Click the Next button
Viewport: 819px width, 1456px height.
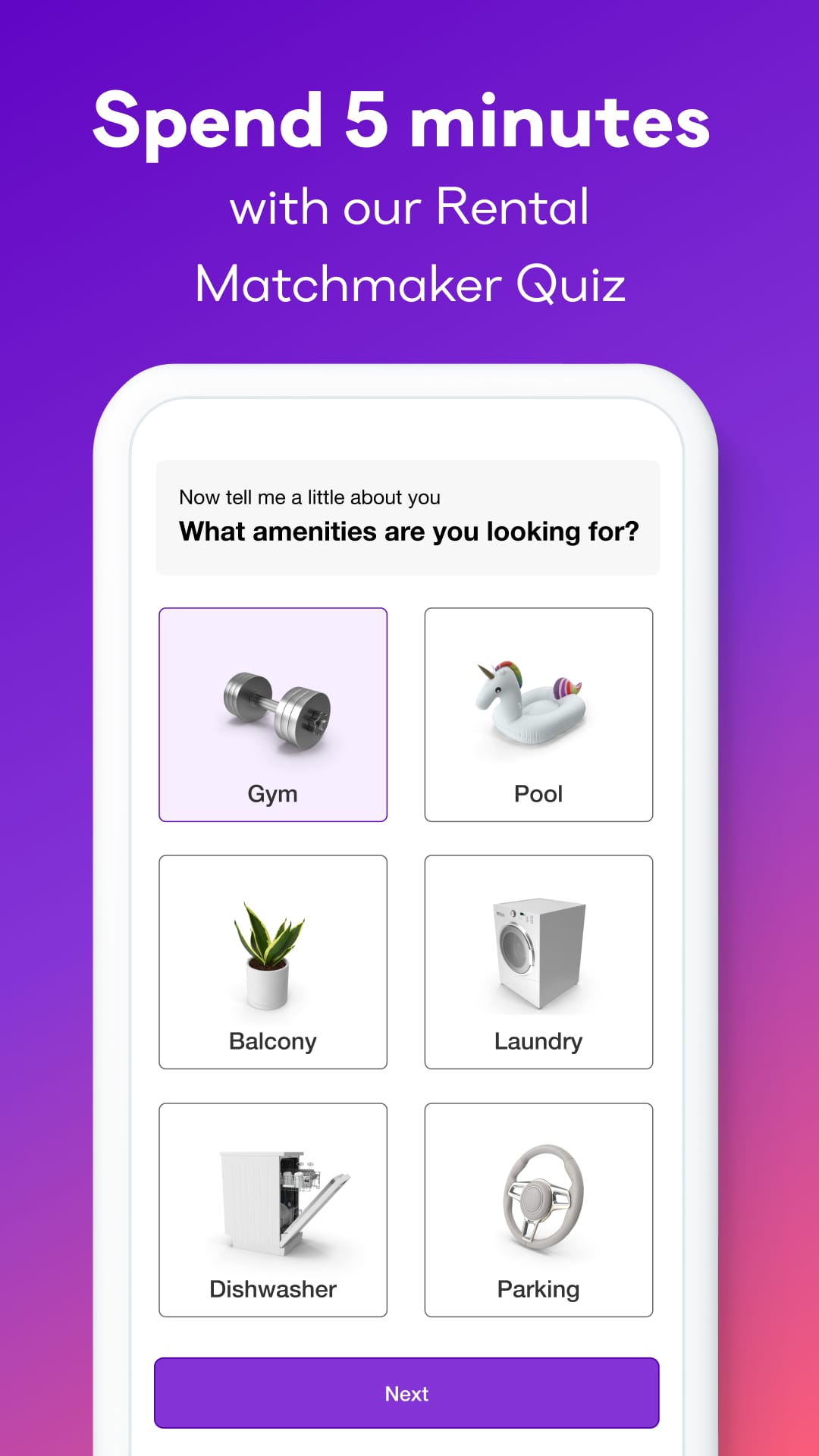(x=406, y=1393)
